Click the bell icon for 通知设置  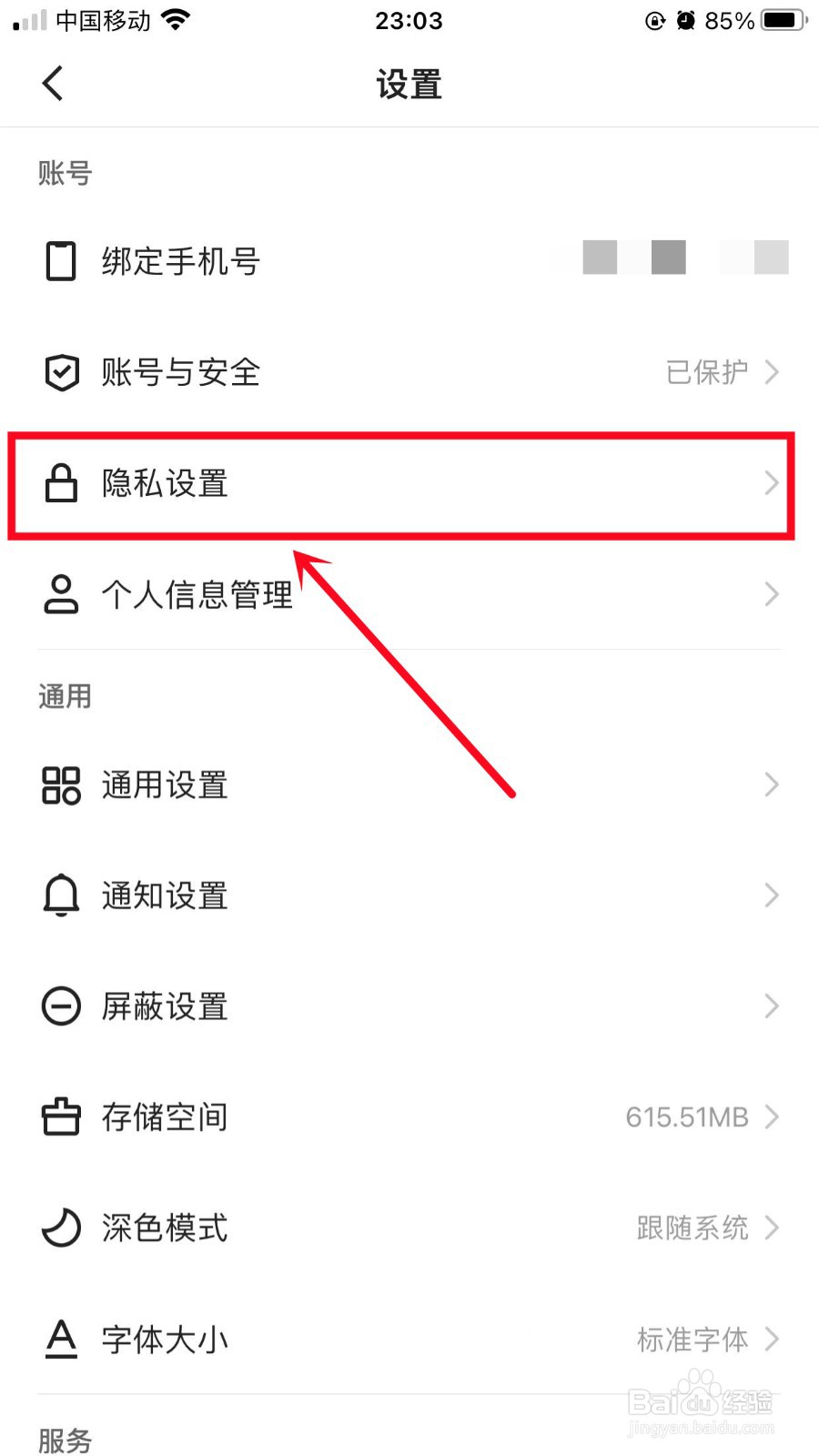pyautogui.click(x=60, y=895)
